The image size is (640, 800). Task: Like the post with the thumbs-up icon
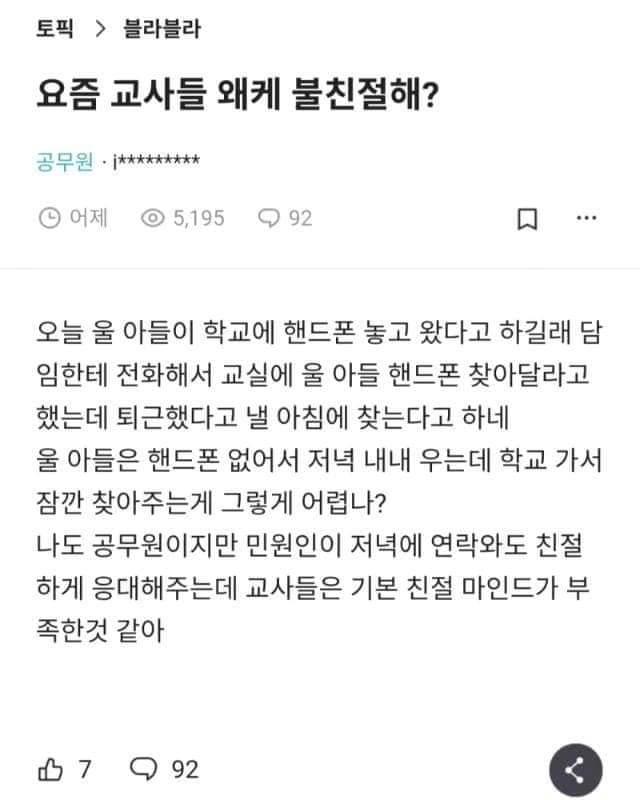click(50, 769)
